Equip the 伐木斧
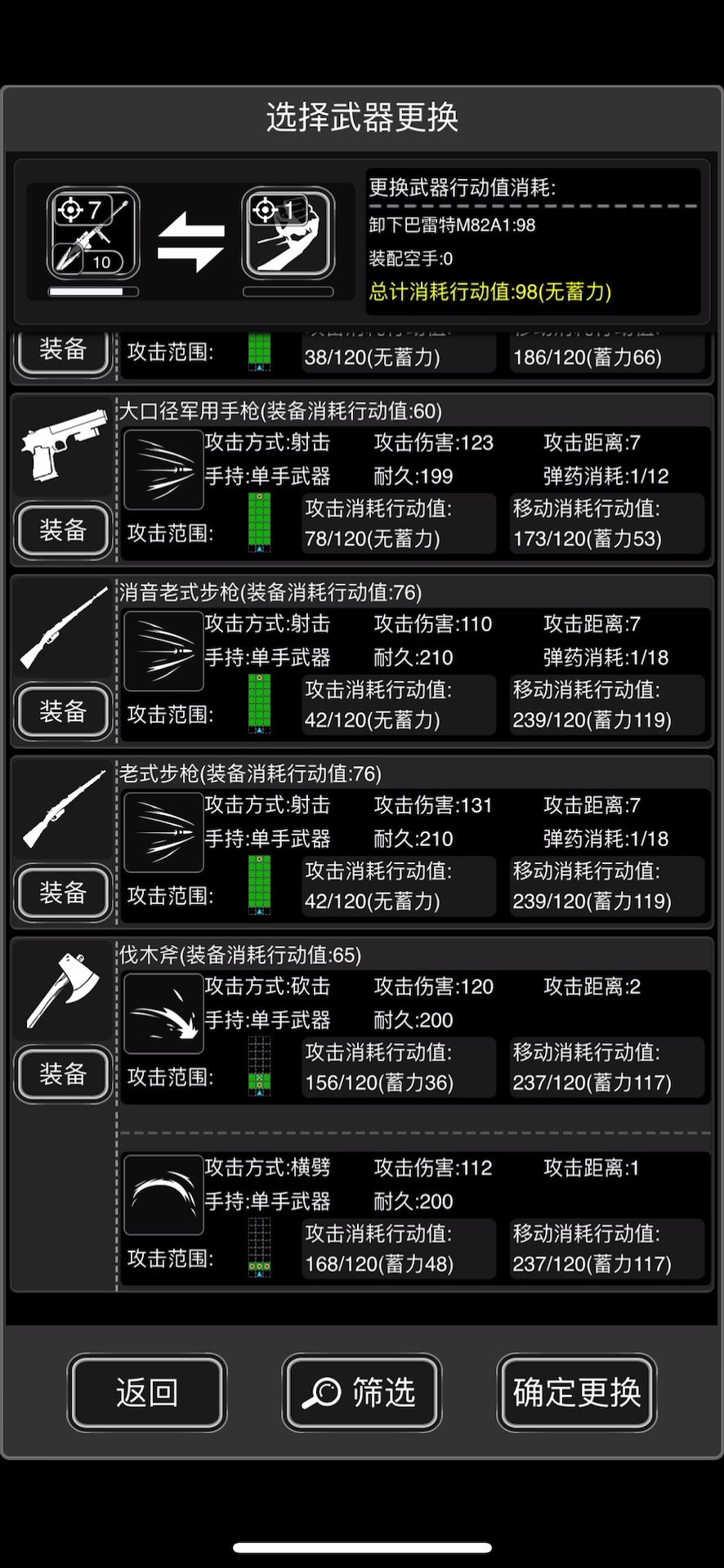724x1568 pixels. coord(63,1074)
